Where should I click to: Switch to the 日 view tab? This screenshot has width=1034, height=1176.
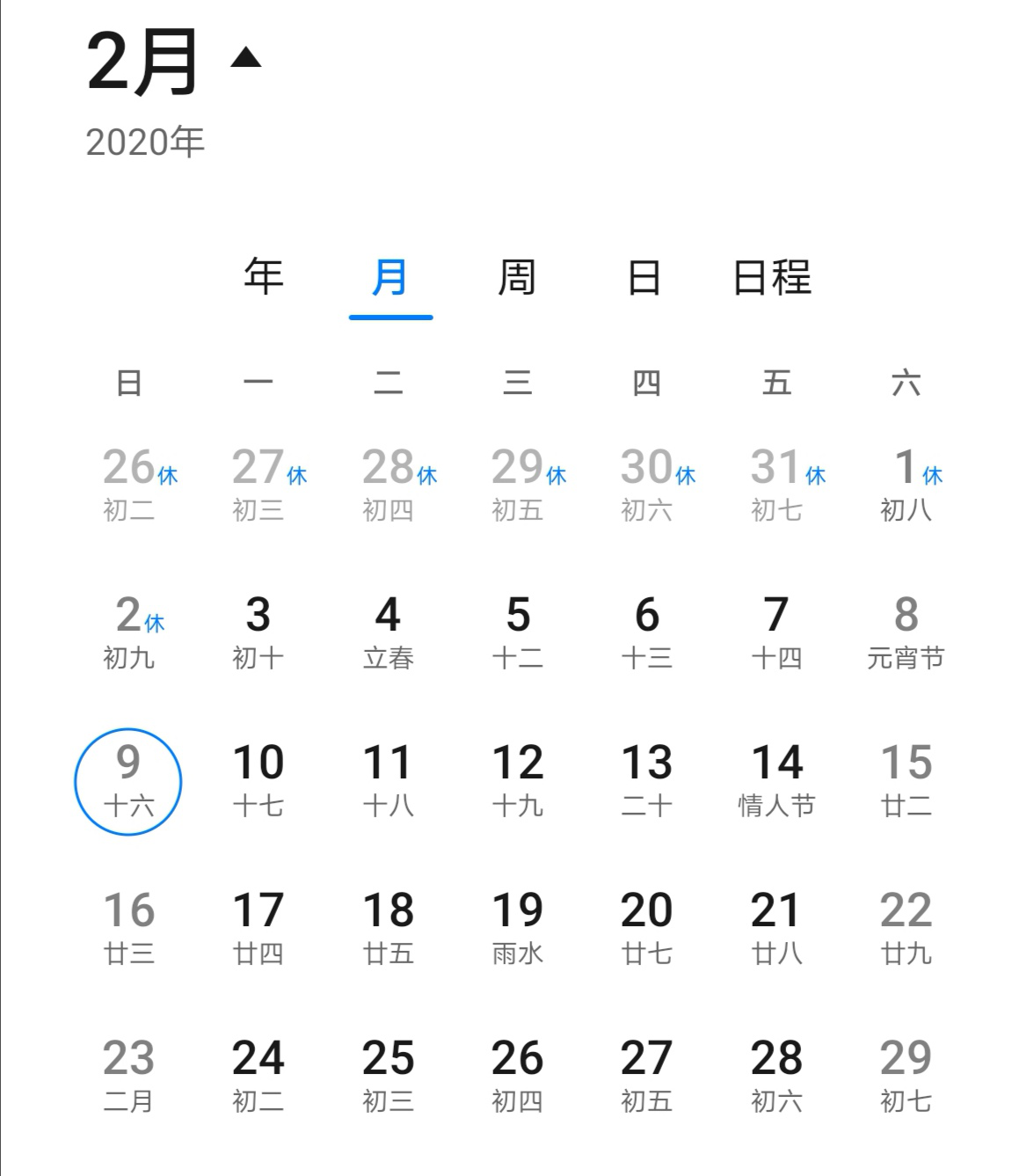[644, 278]
